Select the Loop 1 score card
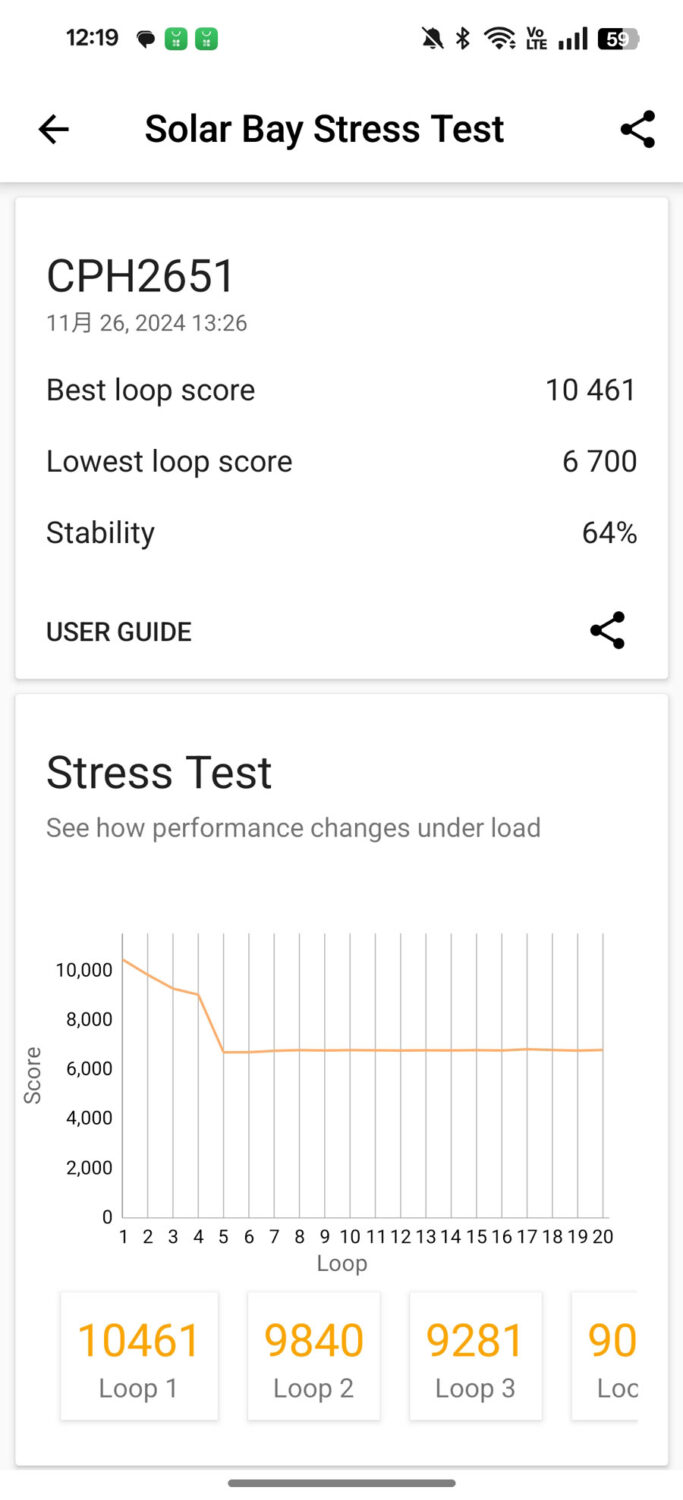 [x=139, y=1355]
